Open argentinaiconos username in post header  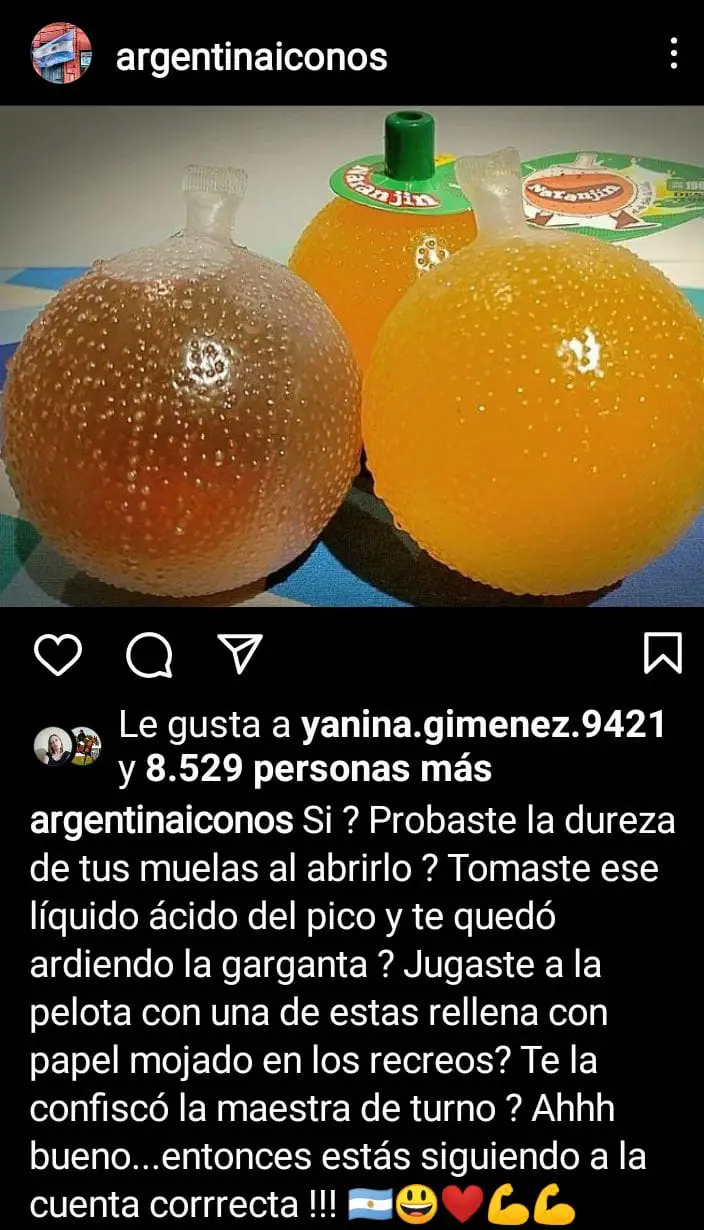click(251, 56)
